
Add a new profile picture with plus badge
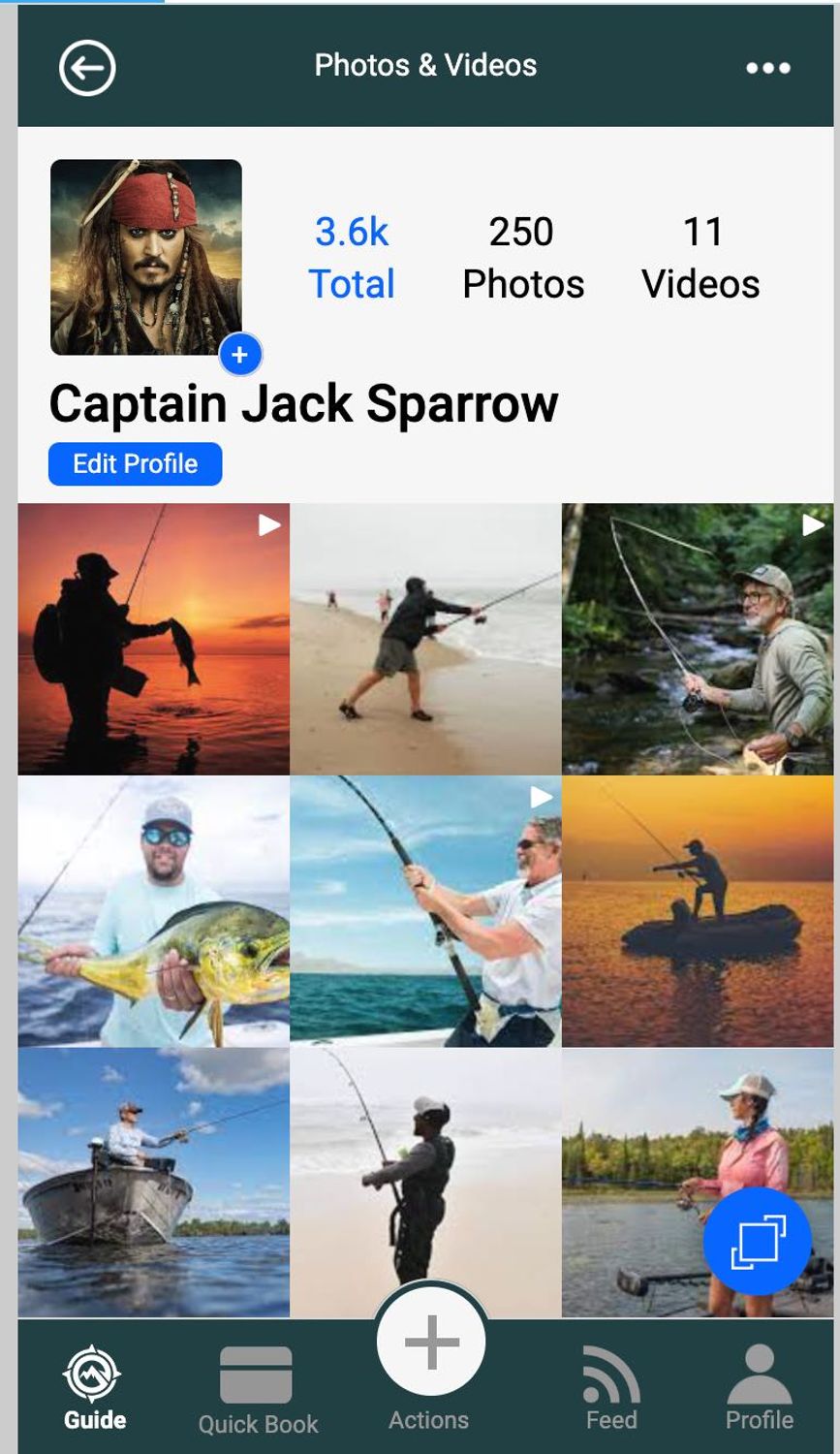point(240,355)
